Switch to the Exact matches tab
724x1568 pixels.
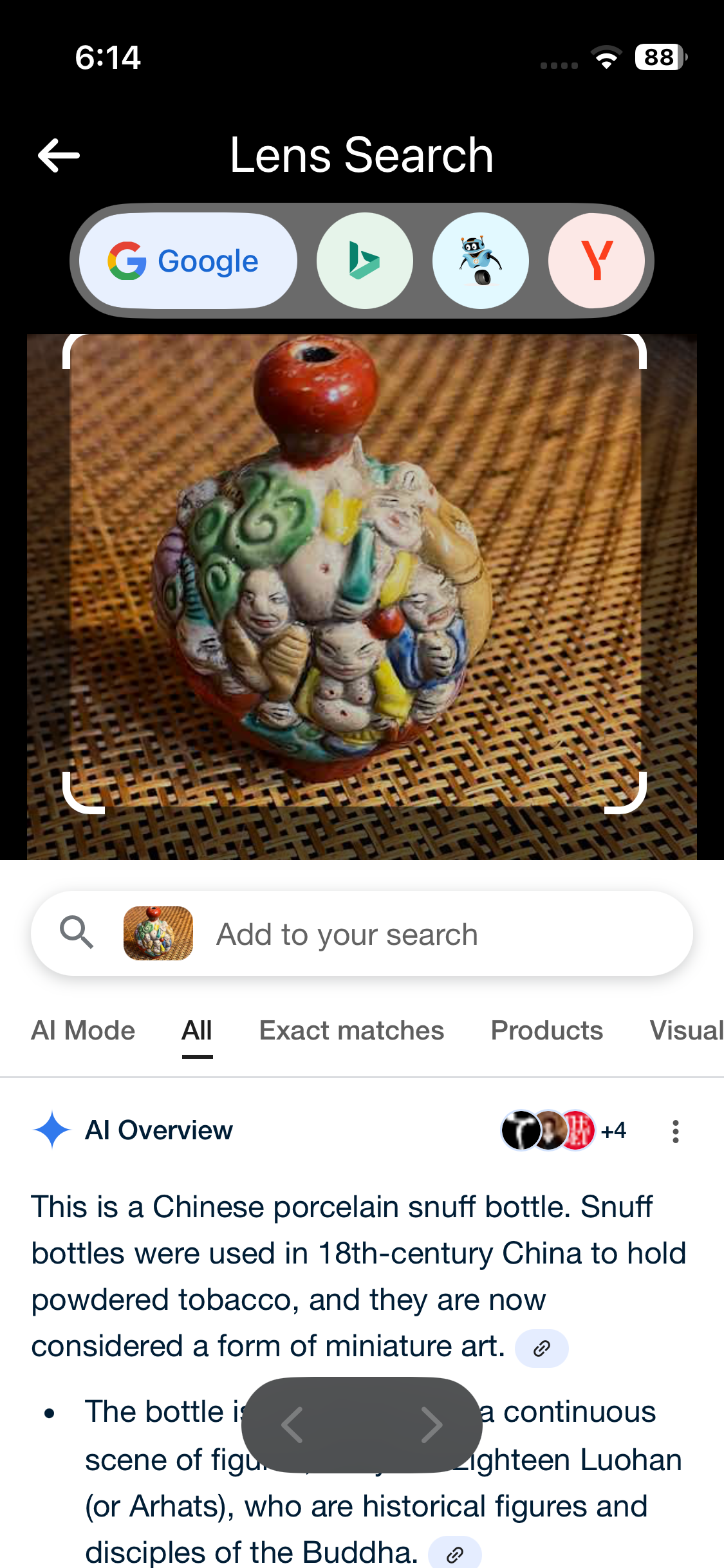click(x=351, y=1031)
